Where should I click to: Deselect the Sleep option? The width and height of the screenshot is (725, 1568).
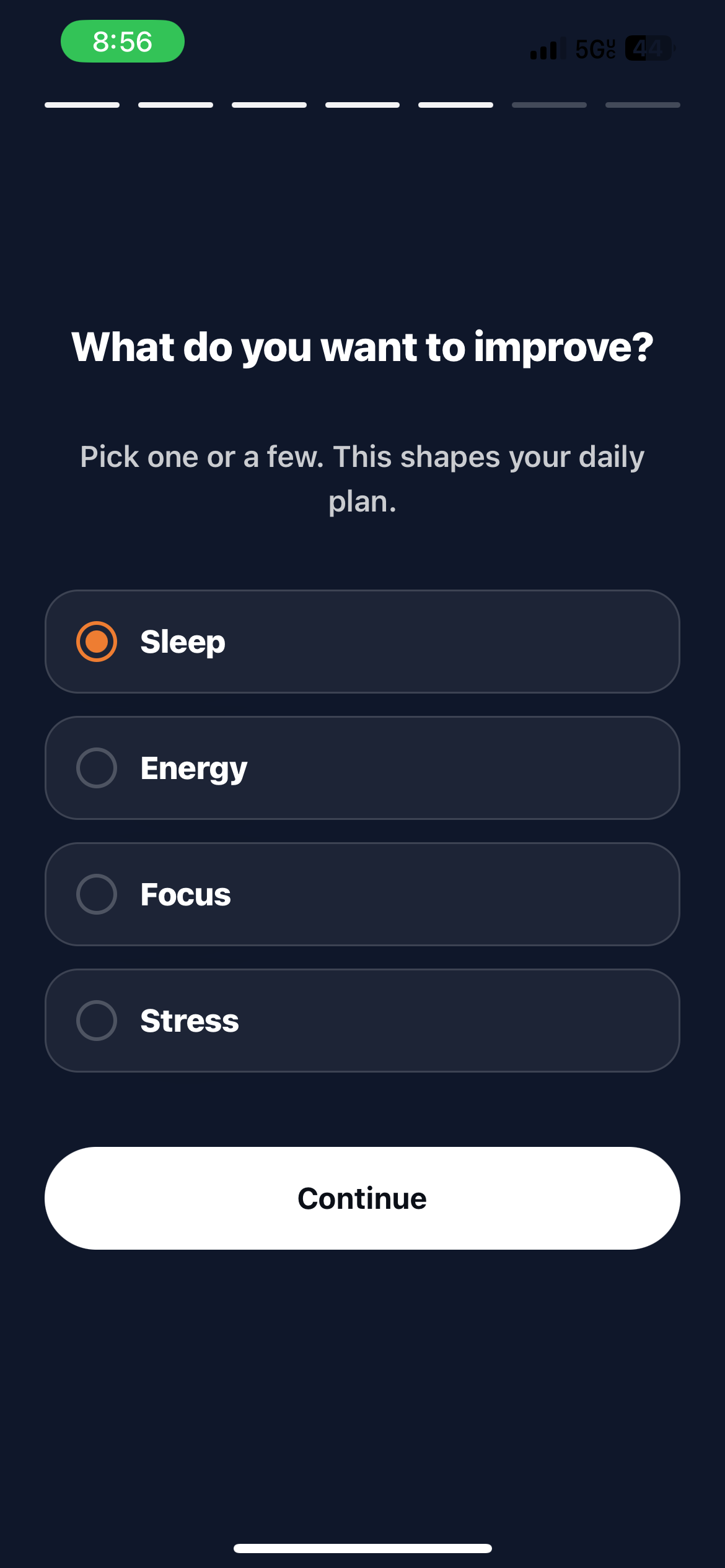pos(362,642)
